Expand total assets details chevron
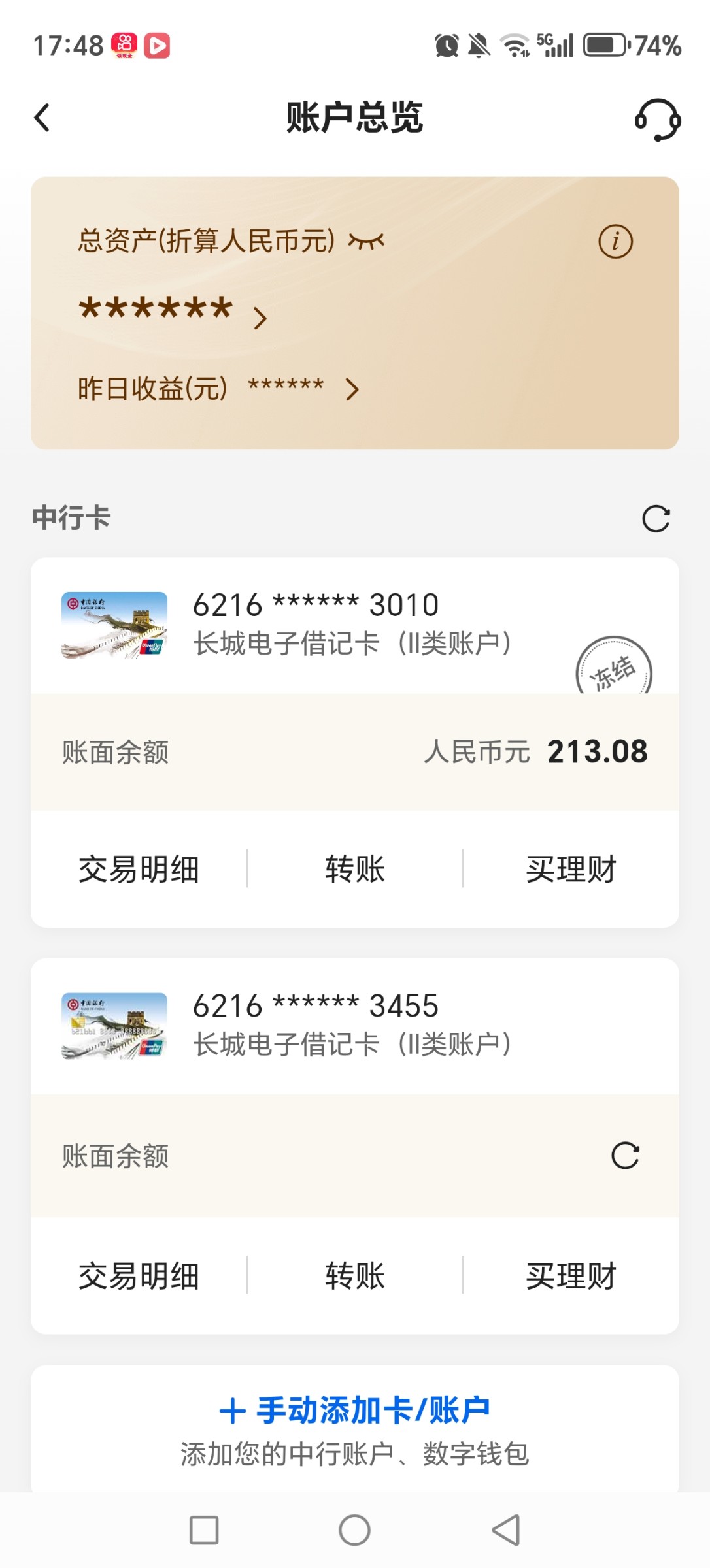The image size is (710, 1568). [x=260, y=319]
